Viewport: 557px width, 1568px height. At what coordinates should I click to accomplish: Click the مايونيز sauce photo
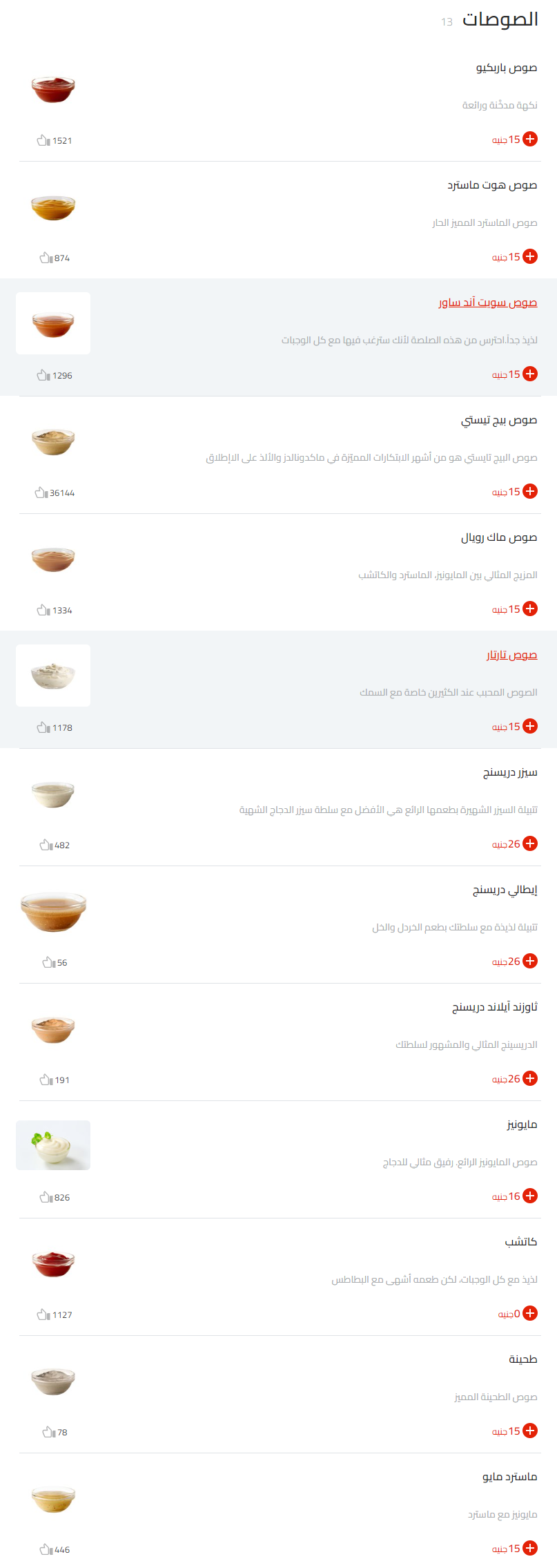pyautogui.click(x=53, y=1145)
